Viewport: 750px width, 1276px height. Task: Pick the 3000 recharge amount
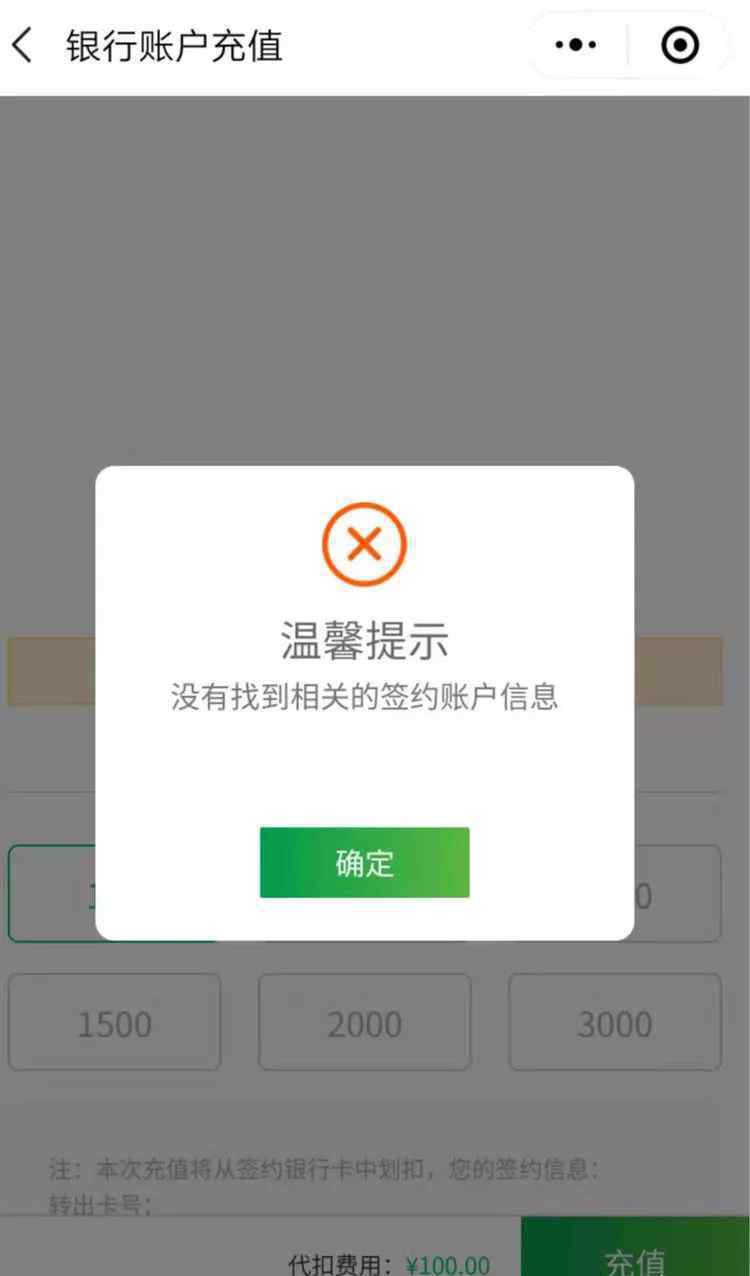(614, 1023)
